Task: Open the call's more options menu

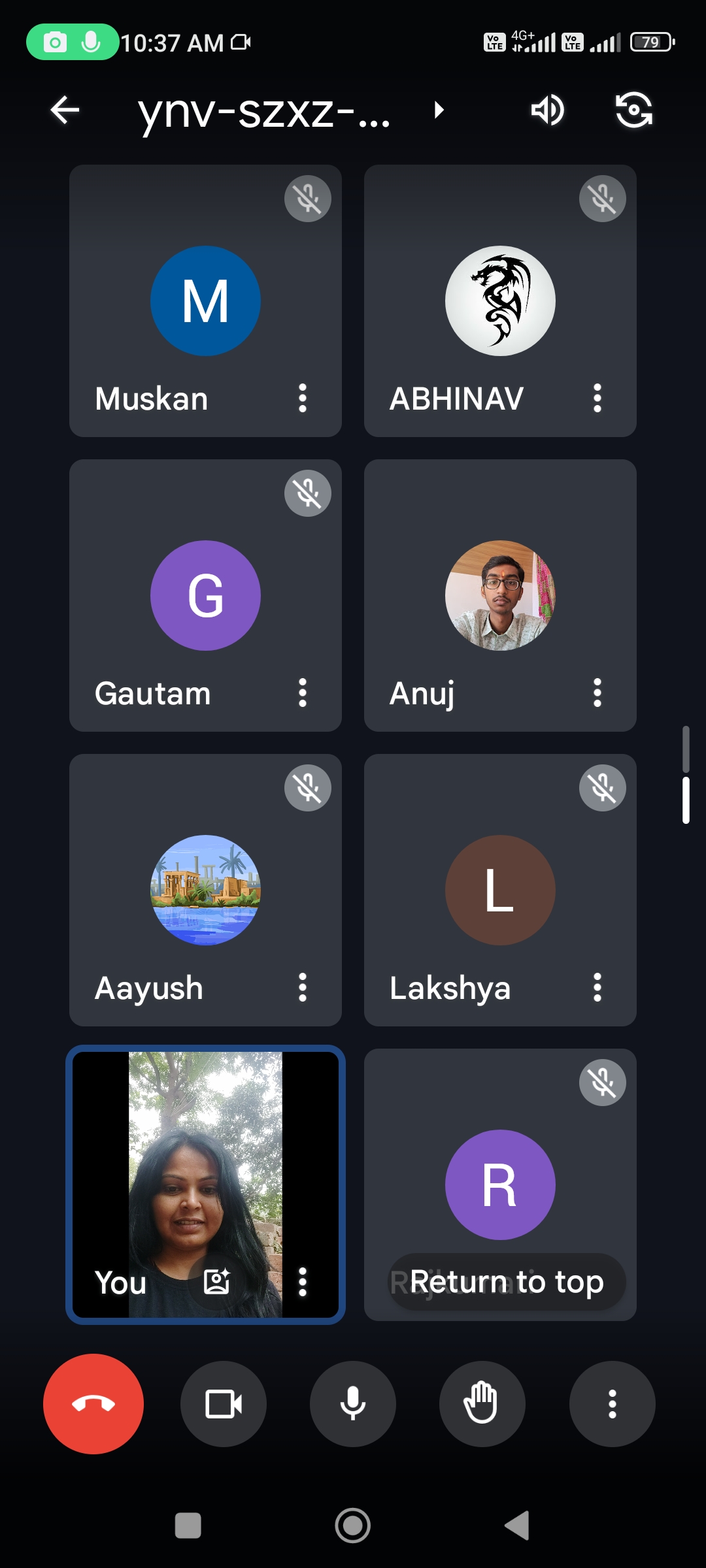Action: pyautogui.click(x=613, y=1404)
